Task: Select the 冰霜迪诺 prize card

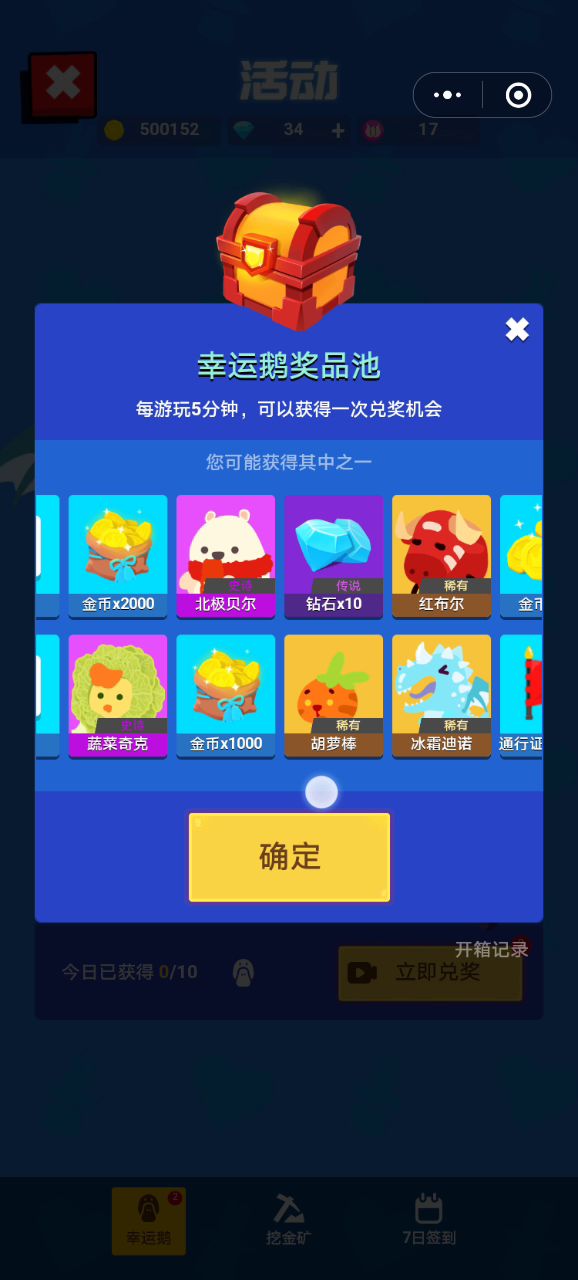Action: click(x=441, y=696)
